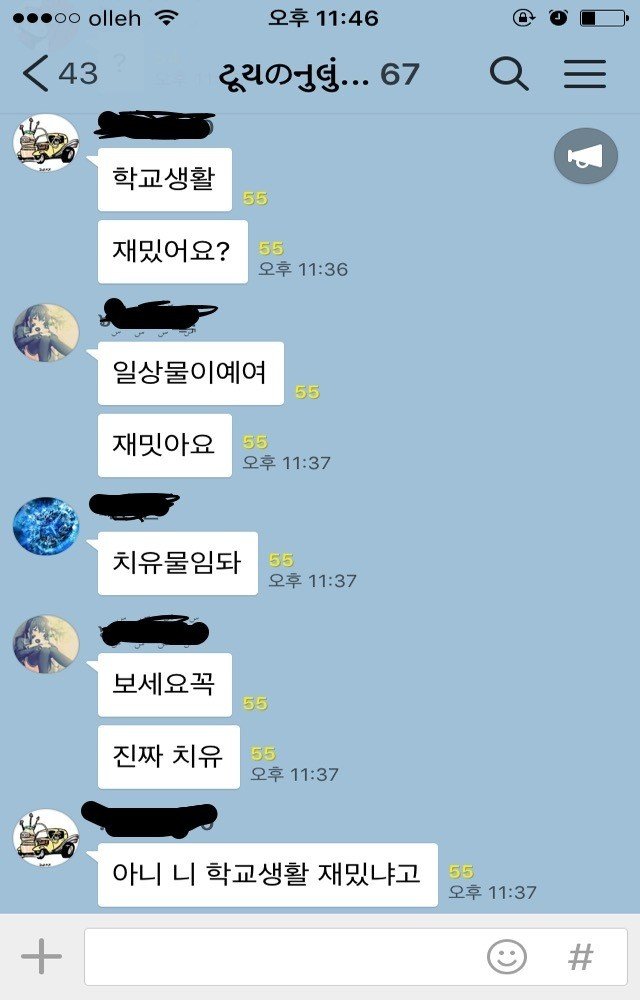Focus the message input field
The width and height of the screenshot is (640, 1000).
[x=280, y=957]
